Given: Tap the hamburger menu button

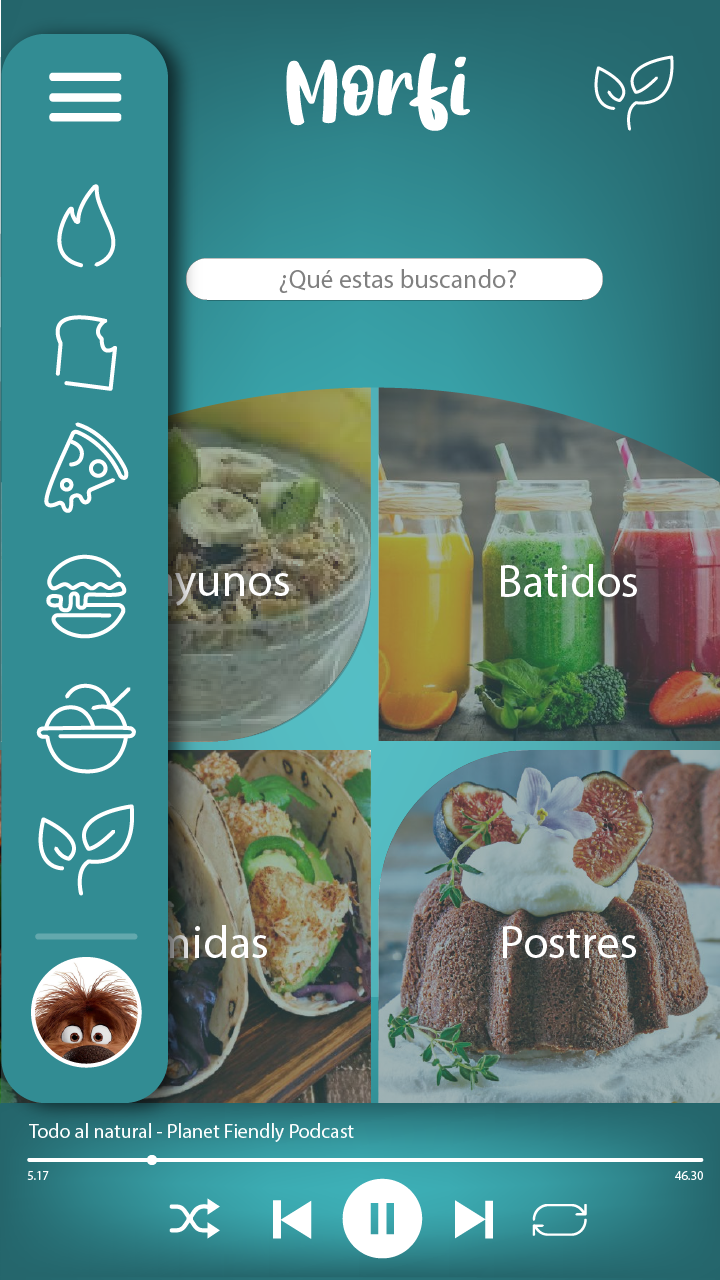Looking at the screenshot, I should pos(85,97).
